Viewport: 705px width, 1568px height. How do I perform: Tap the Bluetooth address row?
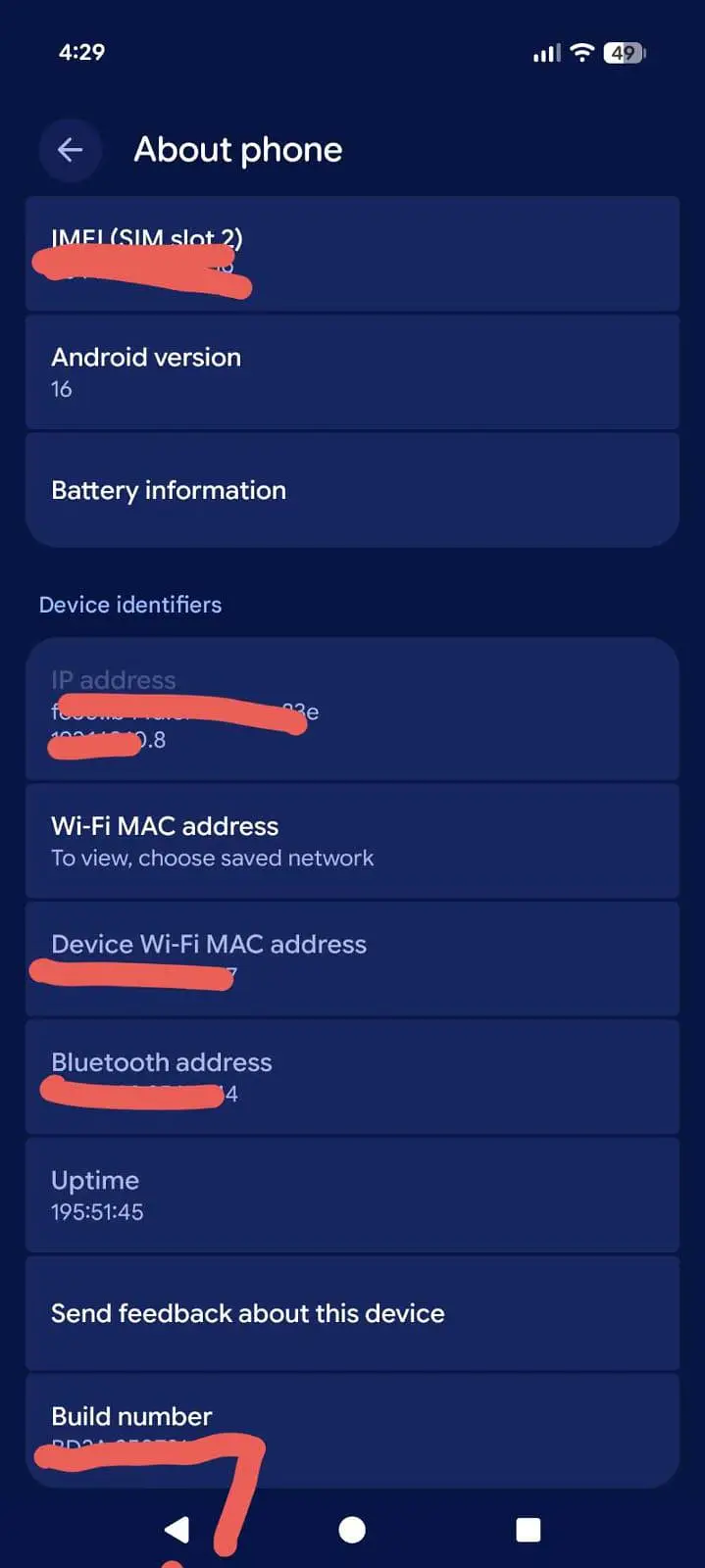(353, 1076)
